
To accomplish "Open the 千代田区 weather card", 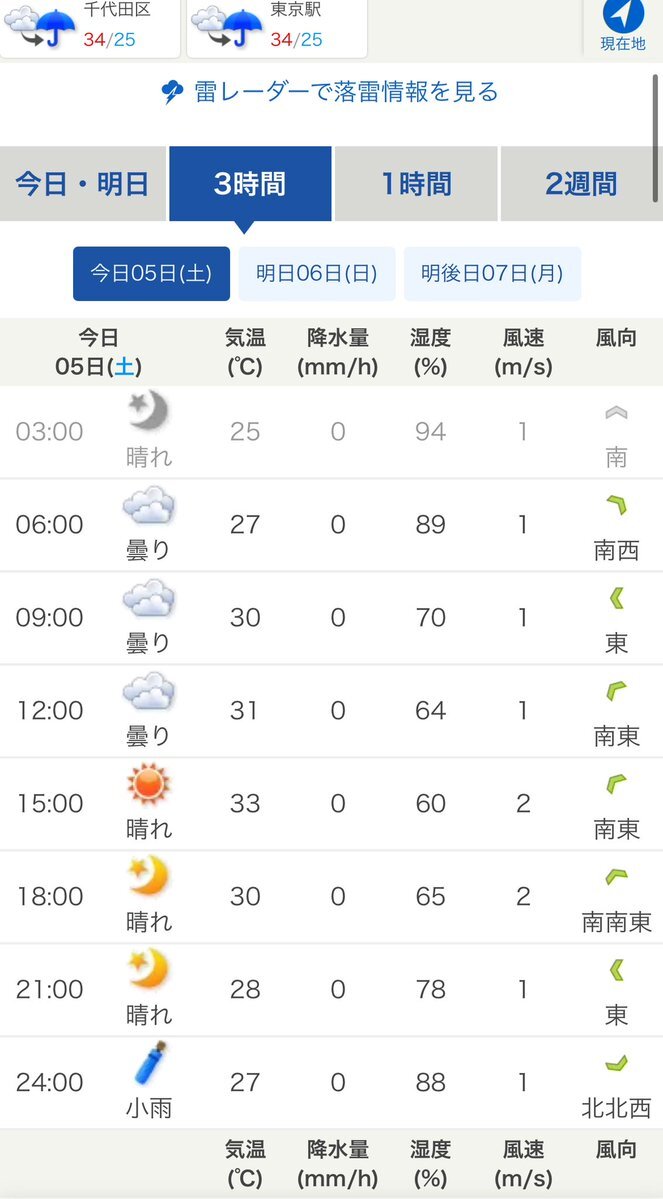I will point(89,28).
